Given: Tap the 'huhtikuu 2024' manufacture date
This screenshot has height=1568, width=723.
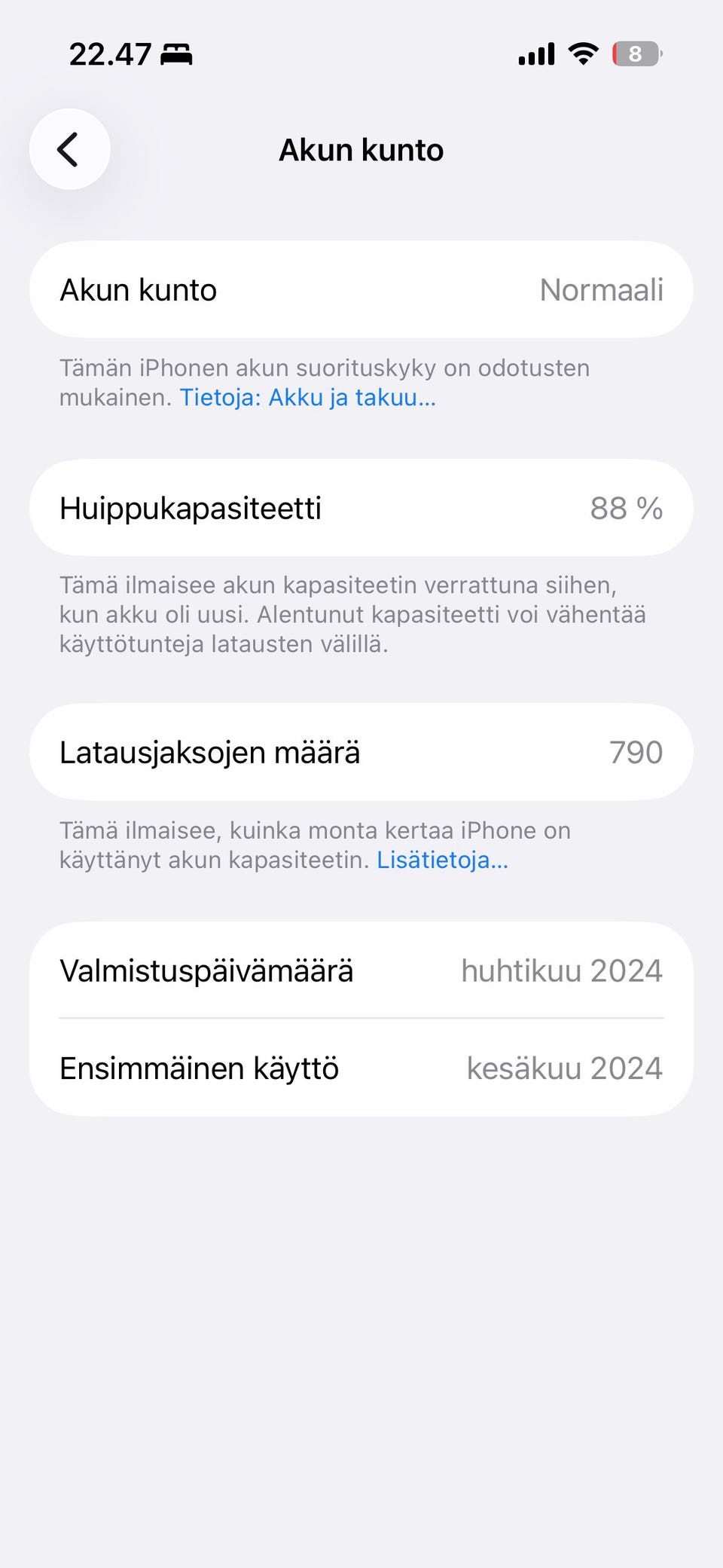Looking at the screenshot, I should pyautogui.click(x=562, y=971).
